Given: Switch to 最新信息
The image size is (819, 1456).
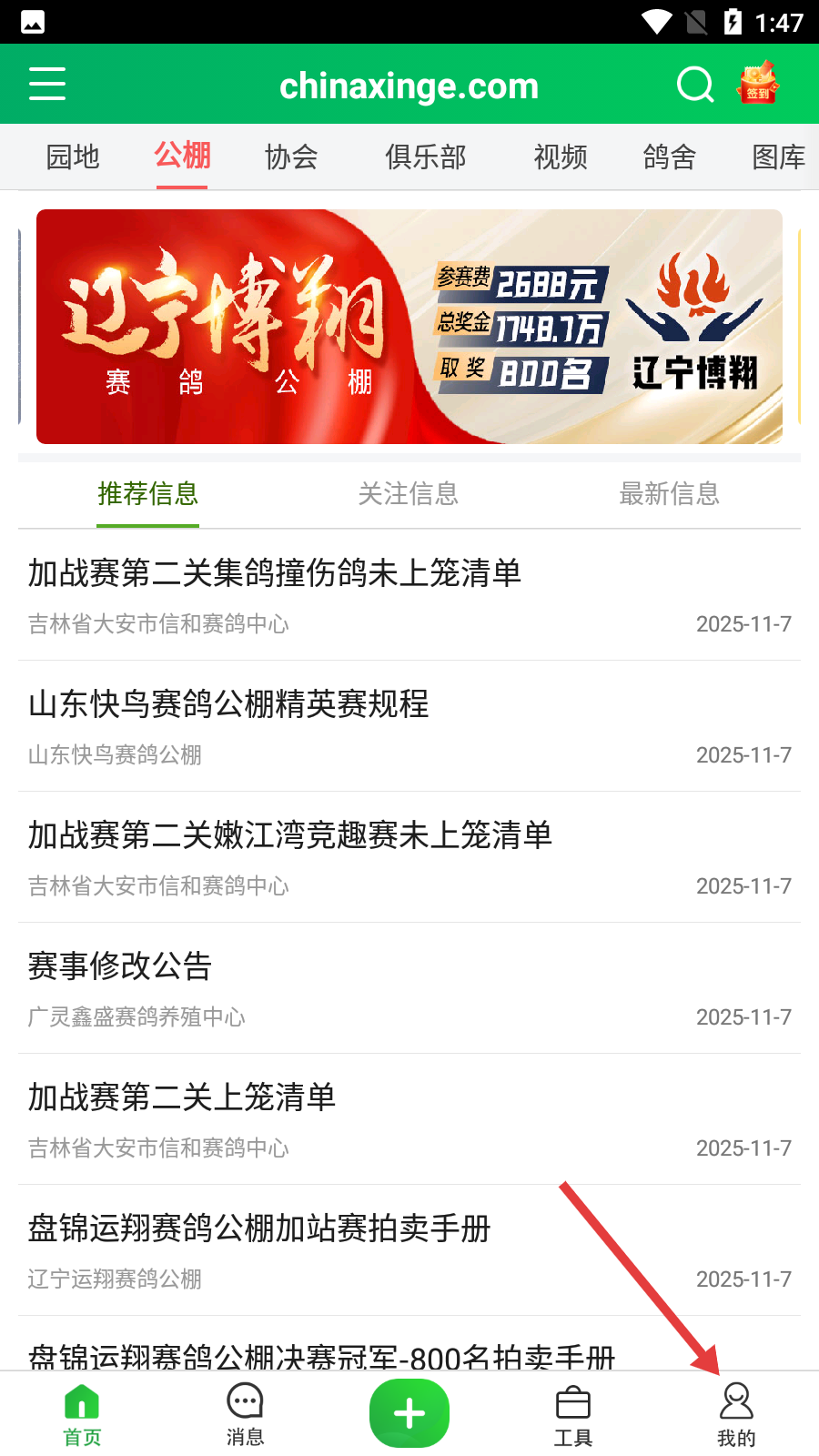Looking at the screenshot, I should point(669,494).
